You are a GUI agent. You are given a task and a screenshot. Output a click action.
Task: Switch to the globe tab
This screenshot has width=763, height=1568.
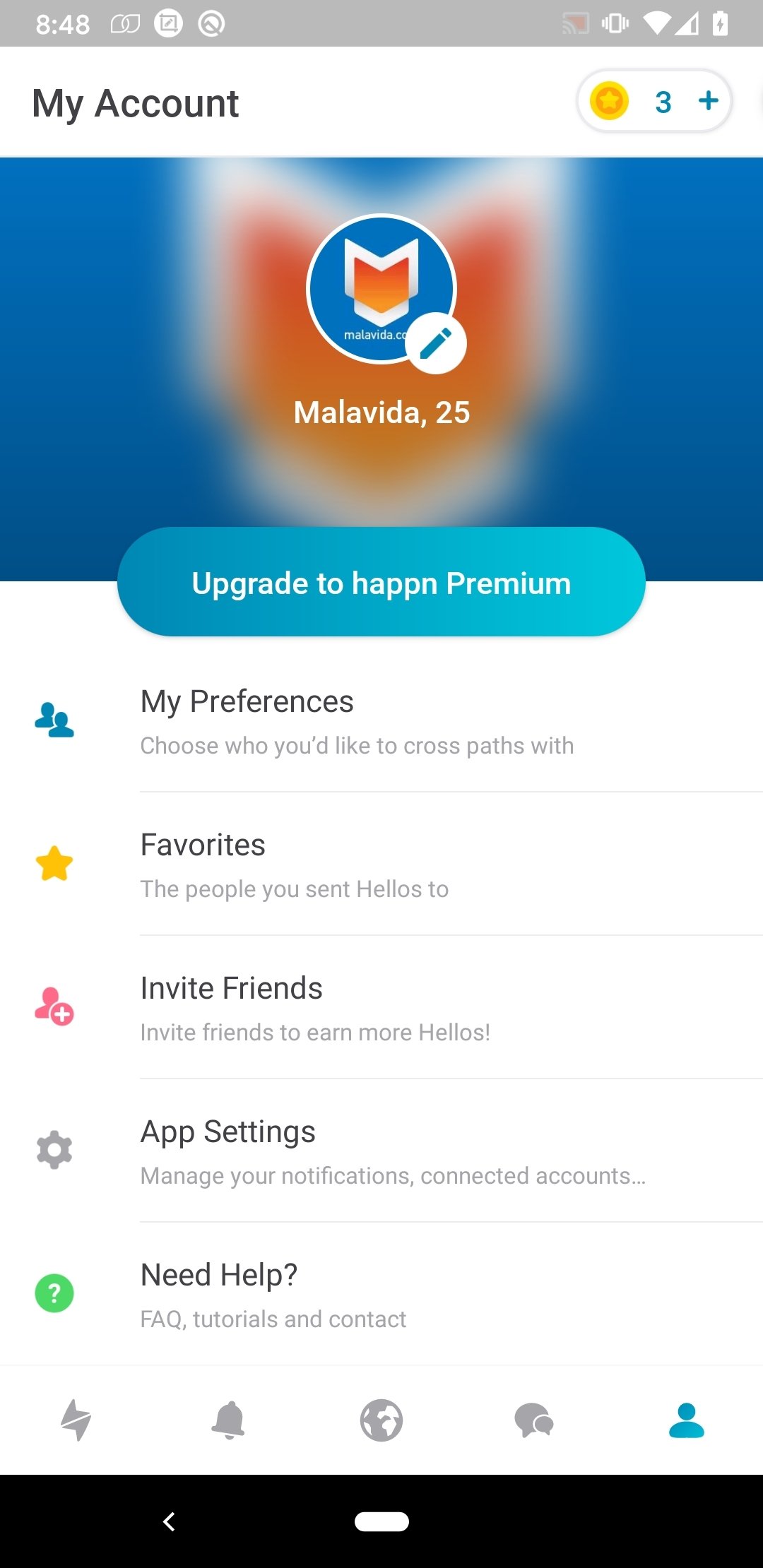[381, 1420]
